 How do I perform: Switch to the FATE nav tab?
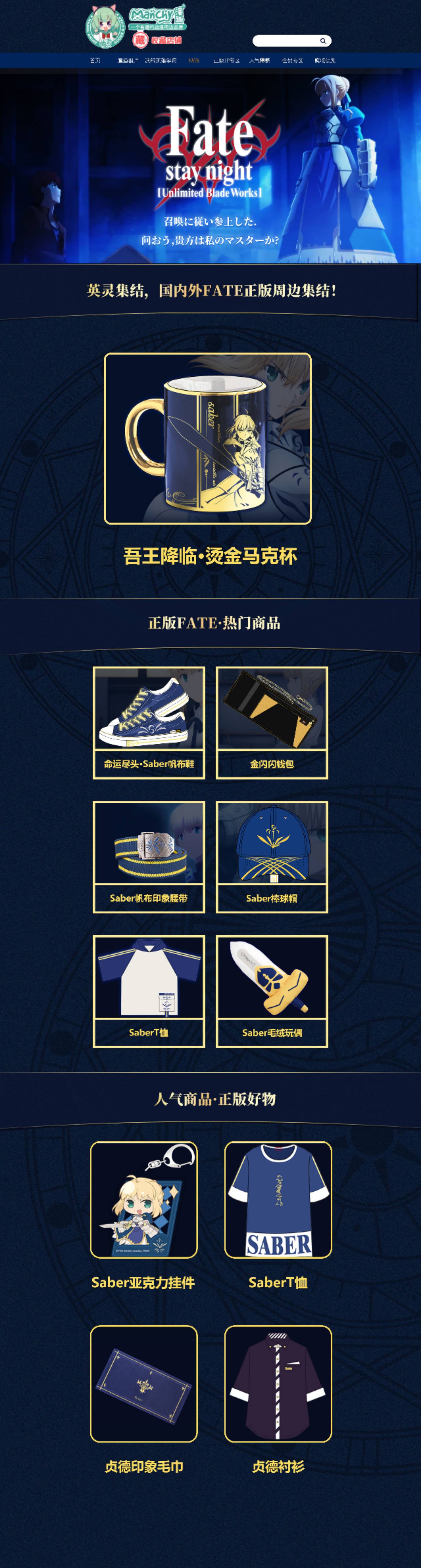[x=194, y=60]
